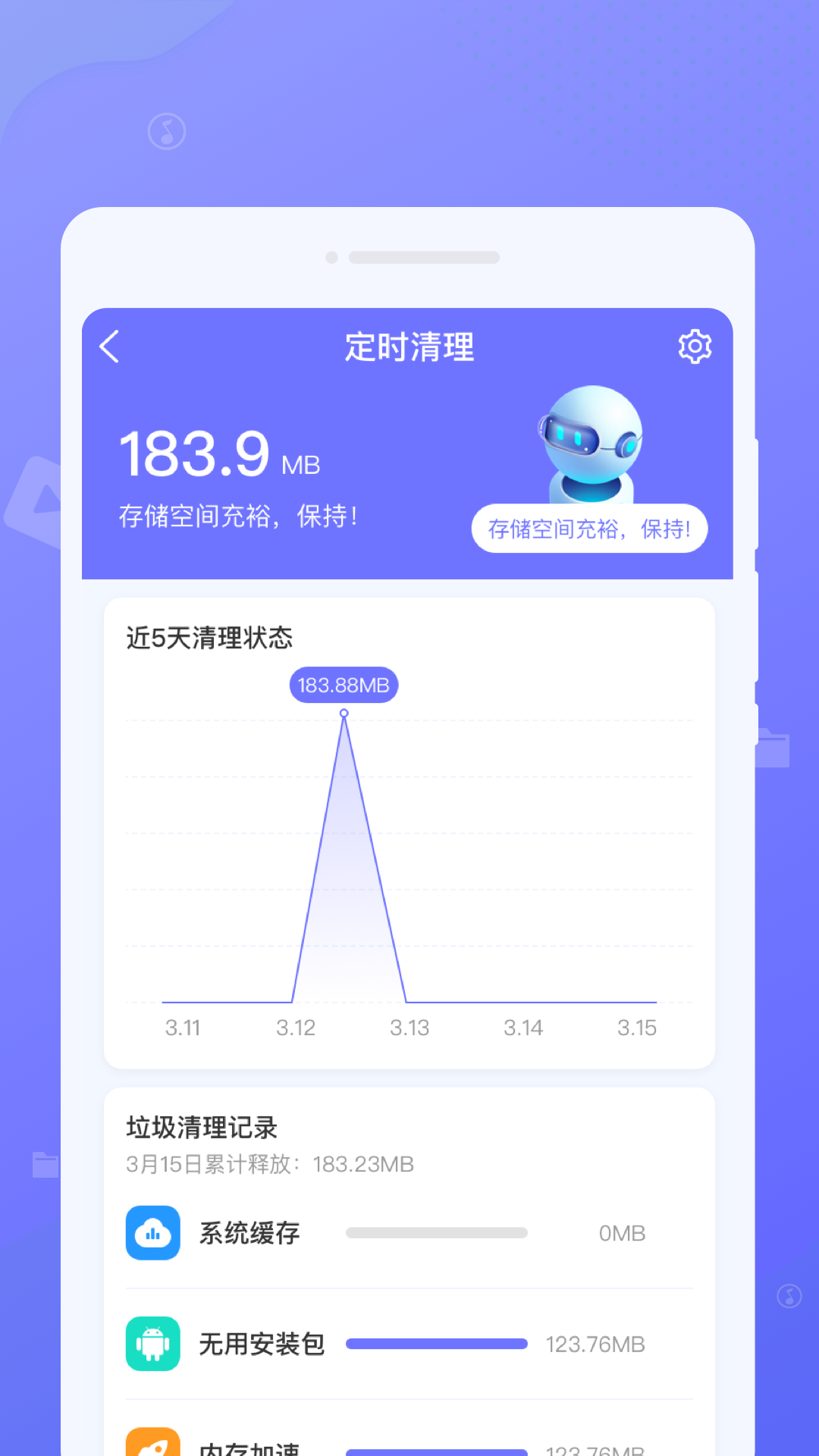Image resolution: width=819 pixels, height=1456 pixels.
Task: Tap the orange rocket icon for 内存加速
Action: [152, 1442]
